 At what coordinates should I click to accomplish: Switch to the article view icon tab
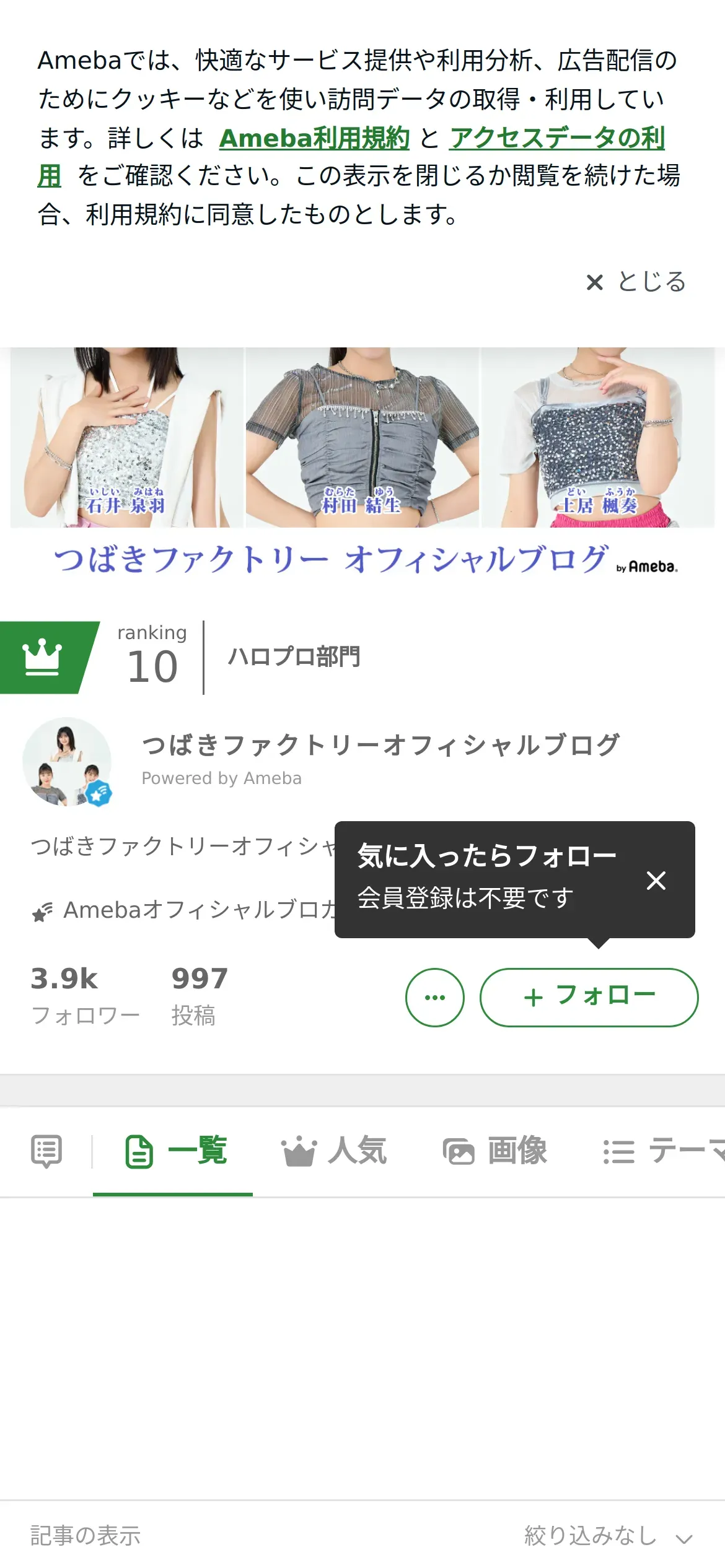pyautogui.click(x=46, y=1152)
